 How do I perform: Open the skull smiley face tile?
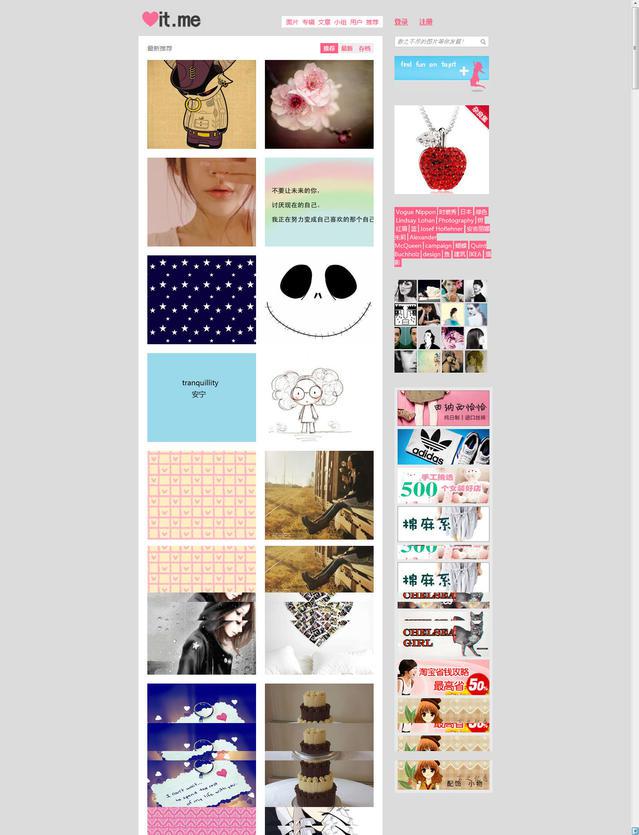click(x=319, y=299)
